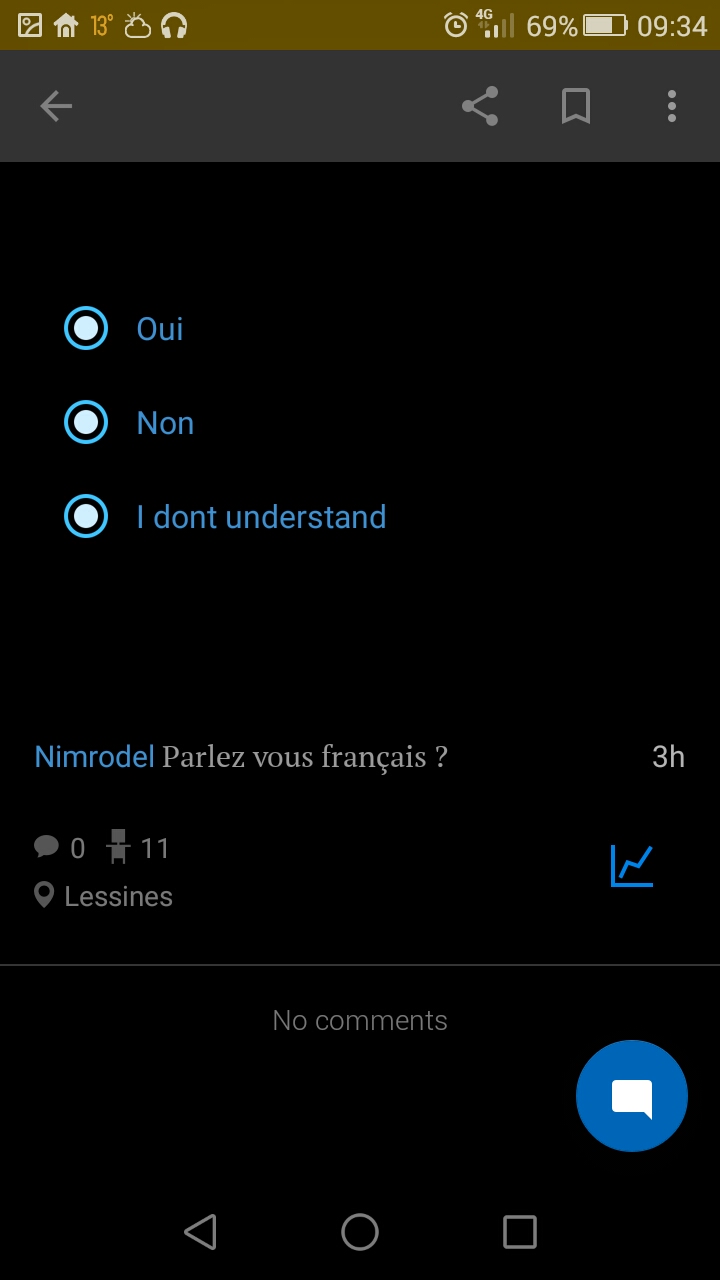The height and width of the screenshot is (1280, 720).
Task: Go back using the toolbar arrow
Action: point(56,106)
